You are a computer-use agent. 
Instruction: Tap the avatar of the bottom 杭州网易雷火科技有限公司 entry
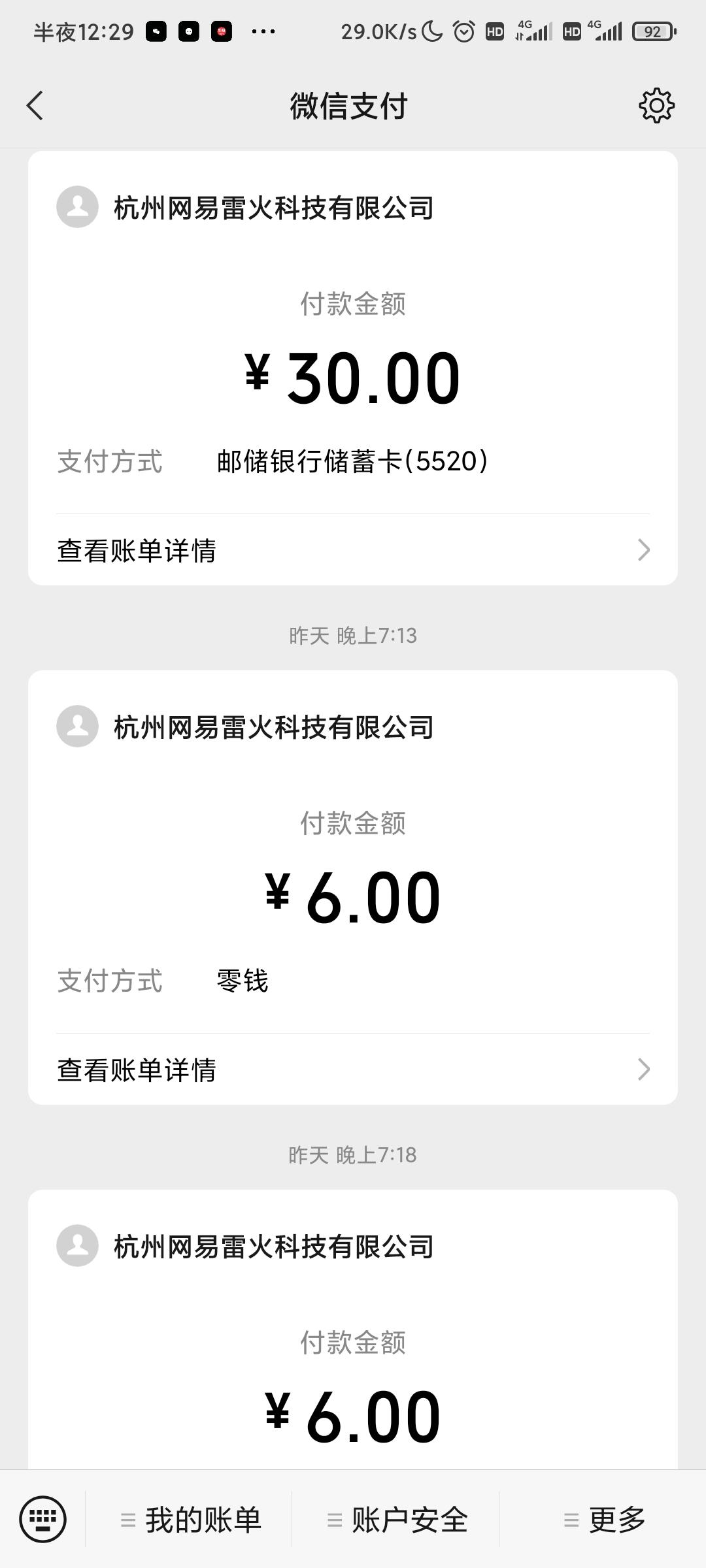[76, 1245]
